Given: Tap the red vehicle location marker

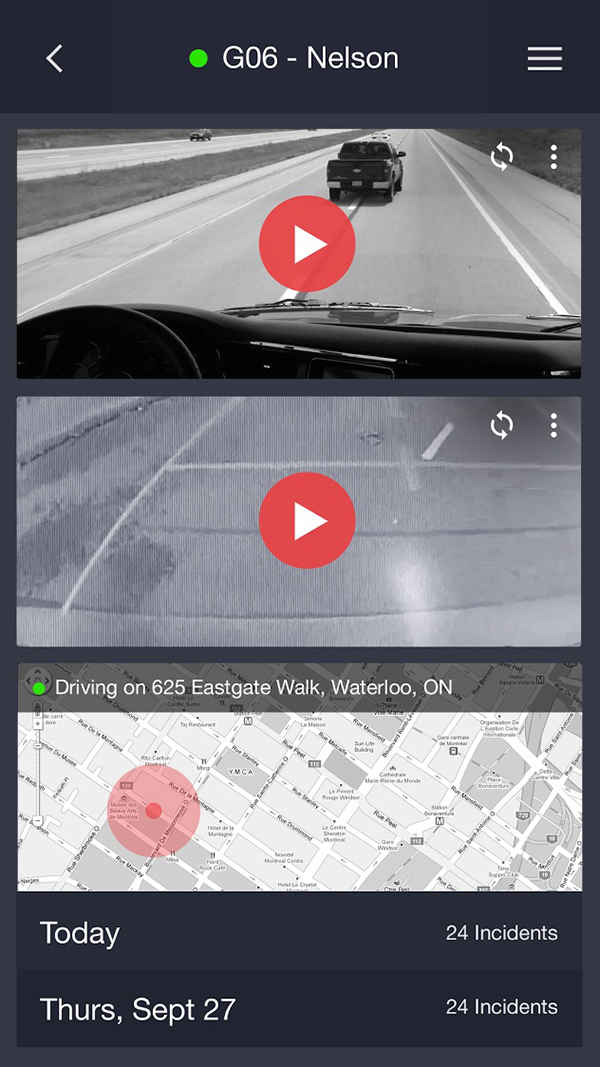Looking at the screenshot, I should [x=153, y=810].
